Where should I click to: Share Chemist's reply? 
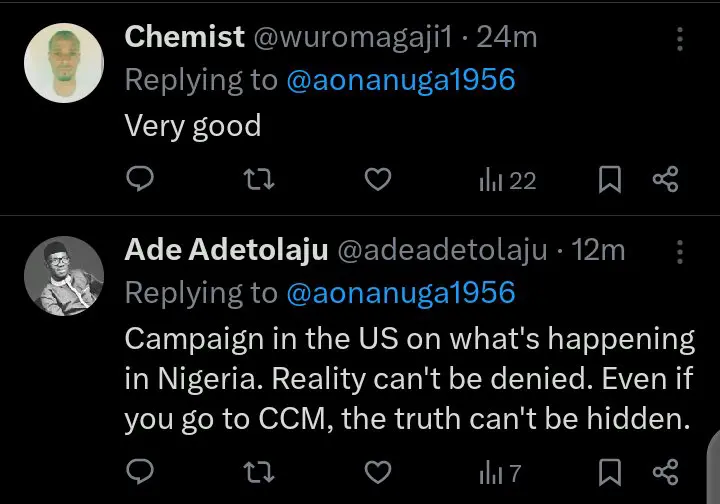point(666,180)
